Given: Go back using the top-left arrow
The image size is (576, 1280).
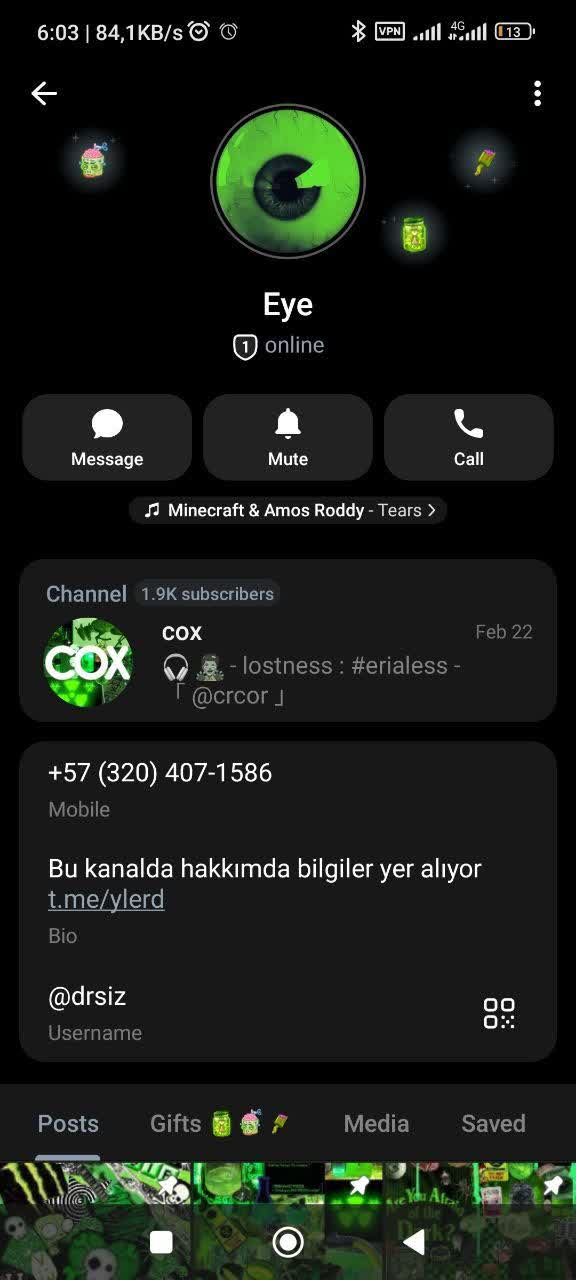Looking at the screenshot, I should click(44, 94).
